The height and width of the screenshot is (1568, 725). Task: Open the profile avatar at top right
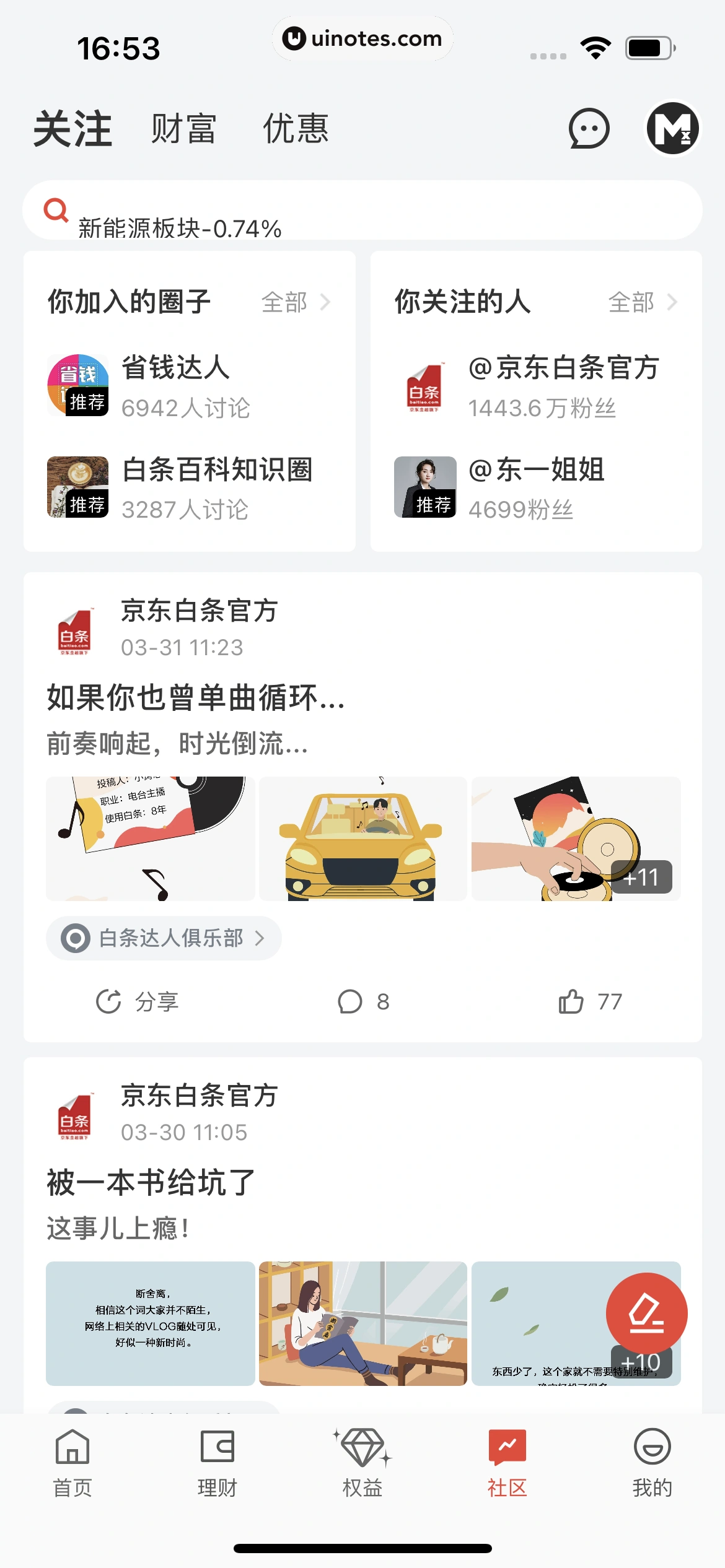[672, 129]
